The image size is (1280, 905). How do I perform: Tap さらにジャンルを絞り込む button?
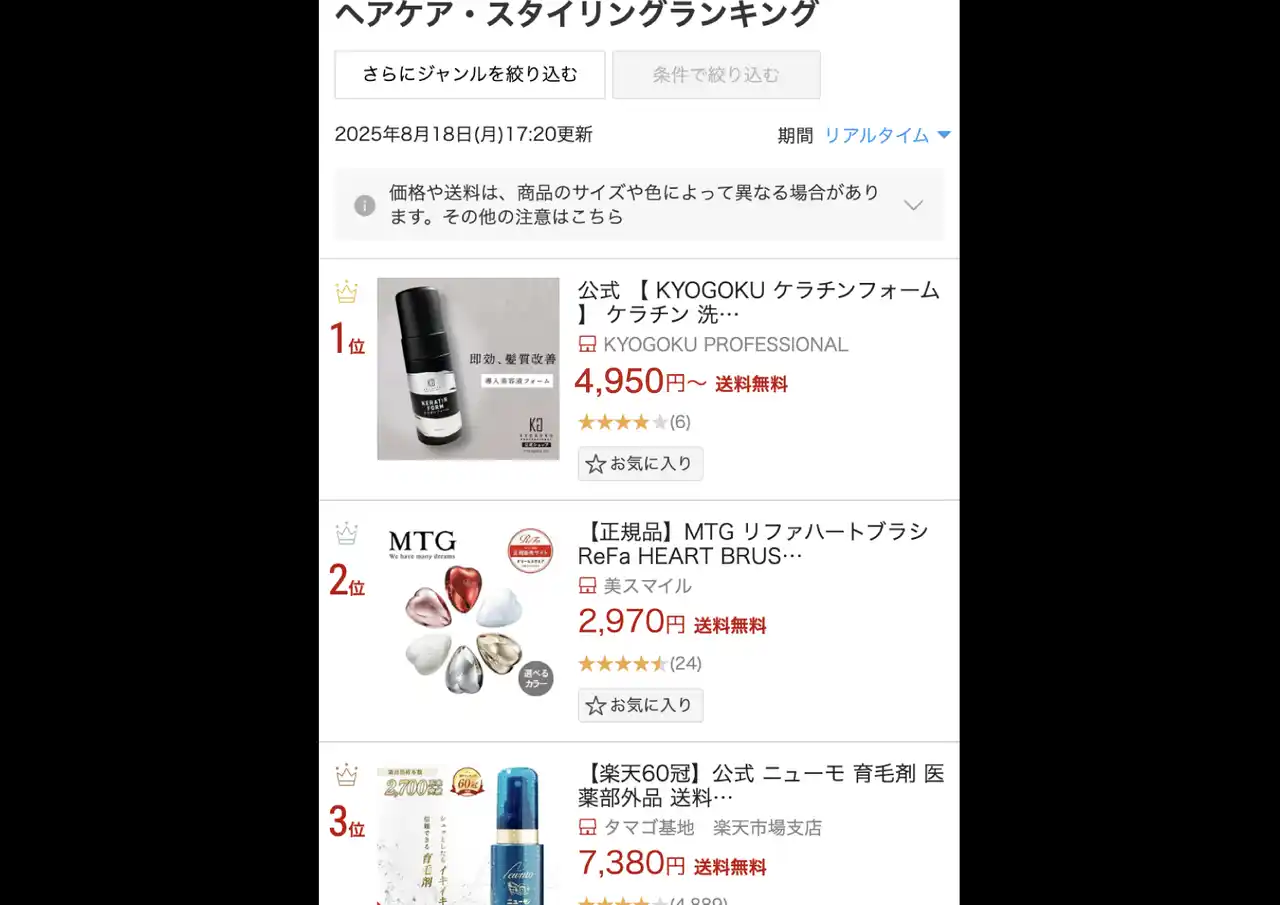point(470,75)
